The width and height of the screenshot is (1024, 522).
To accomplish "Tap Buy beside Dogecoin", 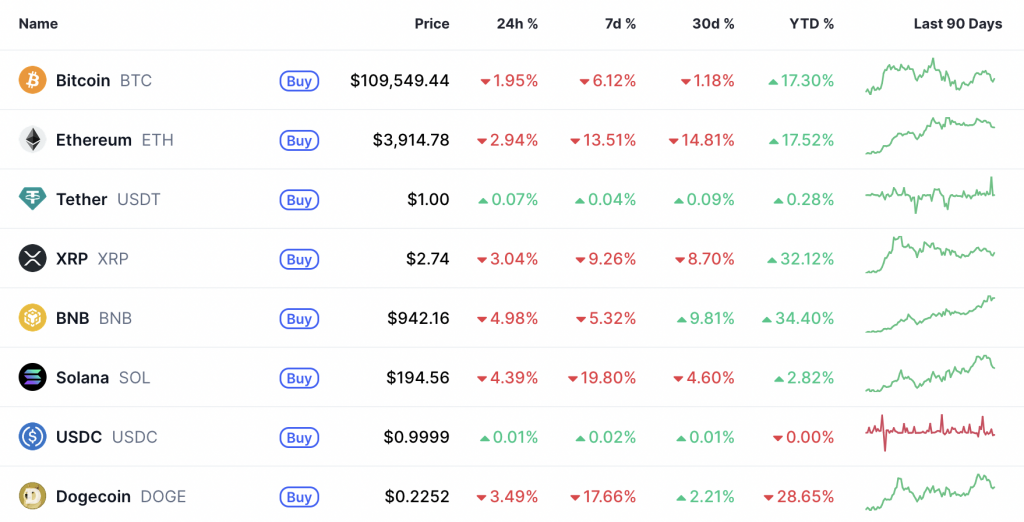I will coord(299,497).
